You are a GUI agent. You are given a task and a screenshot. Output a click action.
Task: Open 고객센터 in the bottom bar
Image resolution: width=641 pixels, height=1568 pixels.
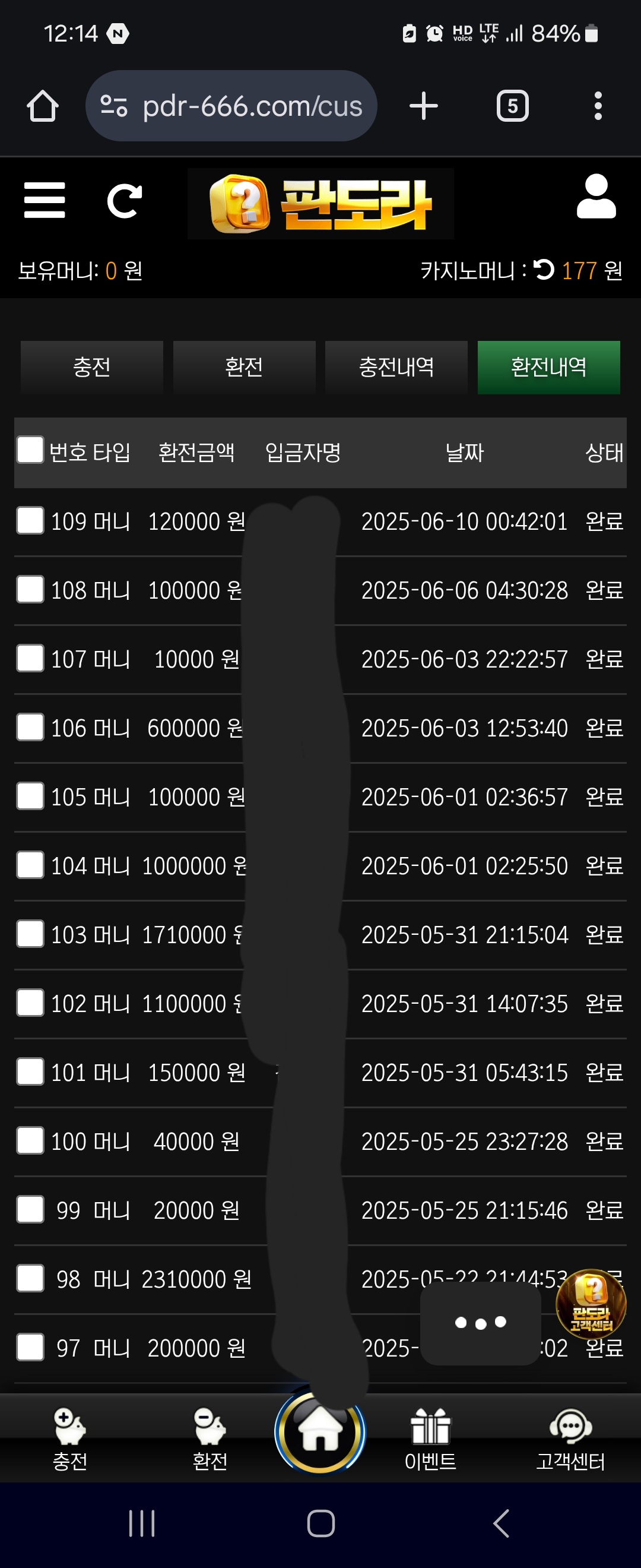click(570, 1439)
